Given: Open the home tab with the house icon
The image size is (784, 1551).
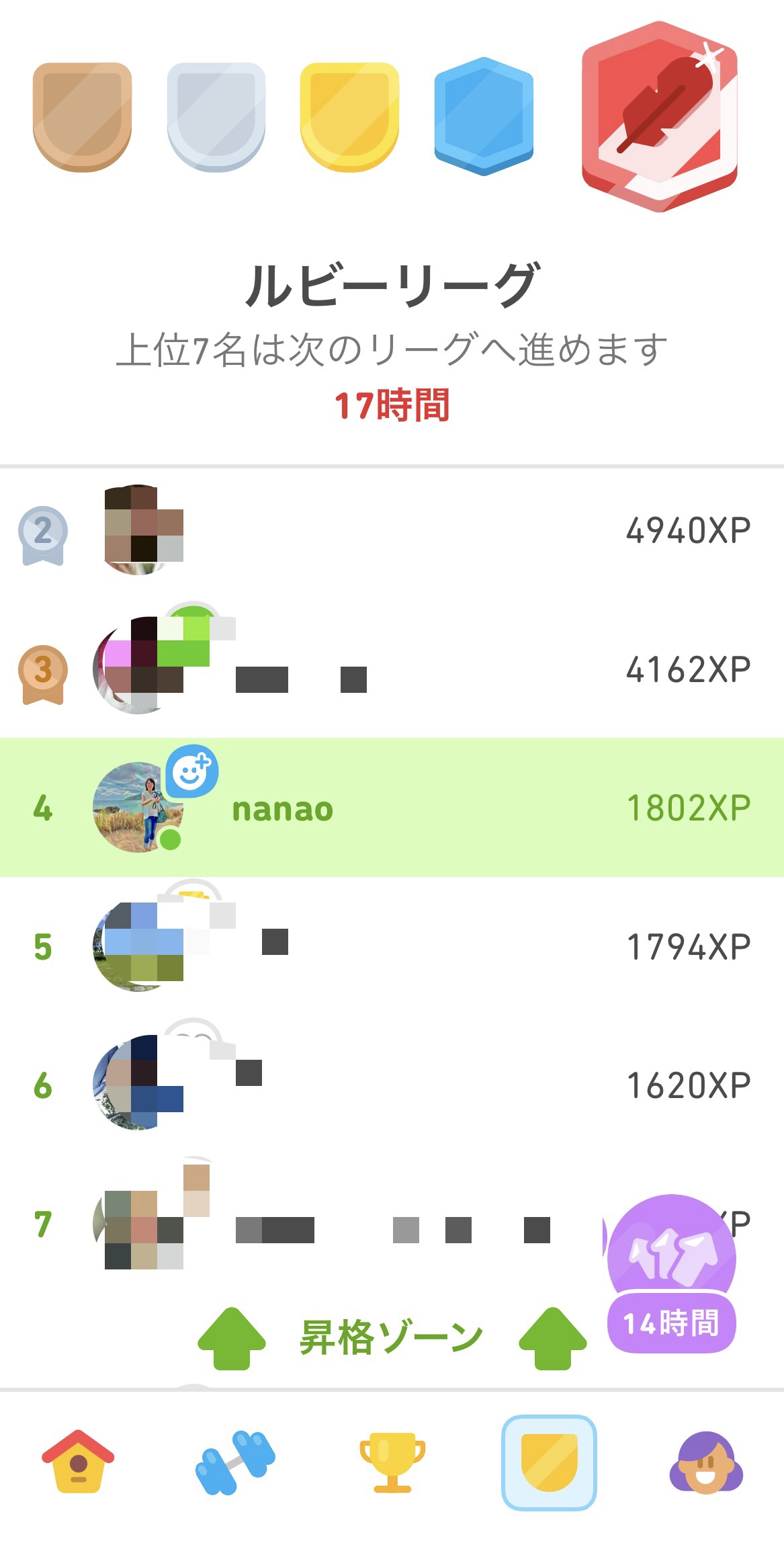Looking at the screenshot, I should (78, 1462).
